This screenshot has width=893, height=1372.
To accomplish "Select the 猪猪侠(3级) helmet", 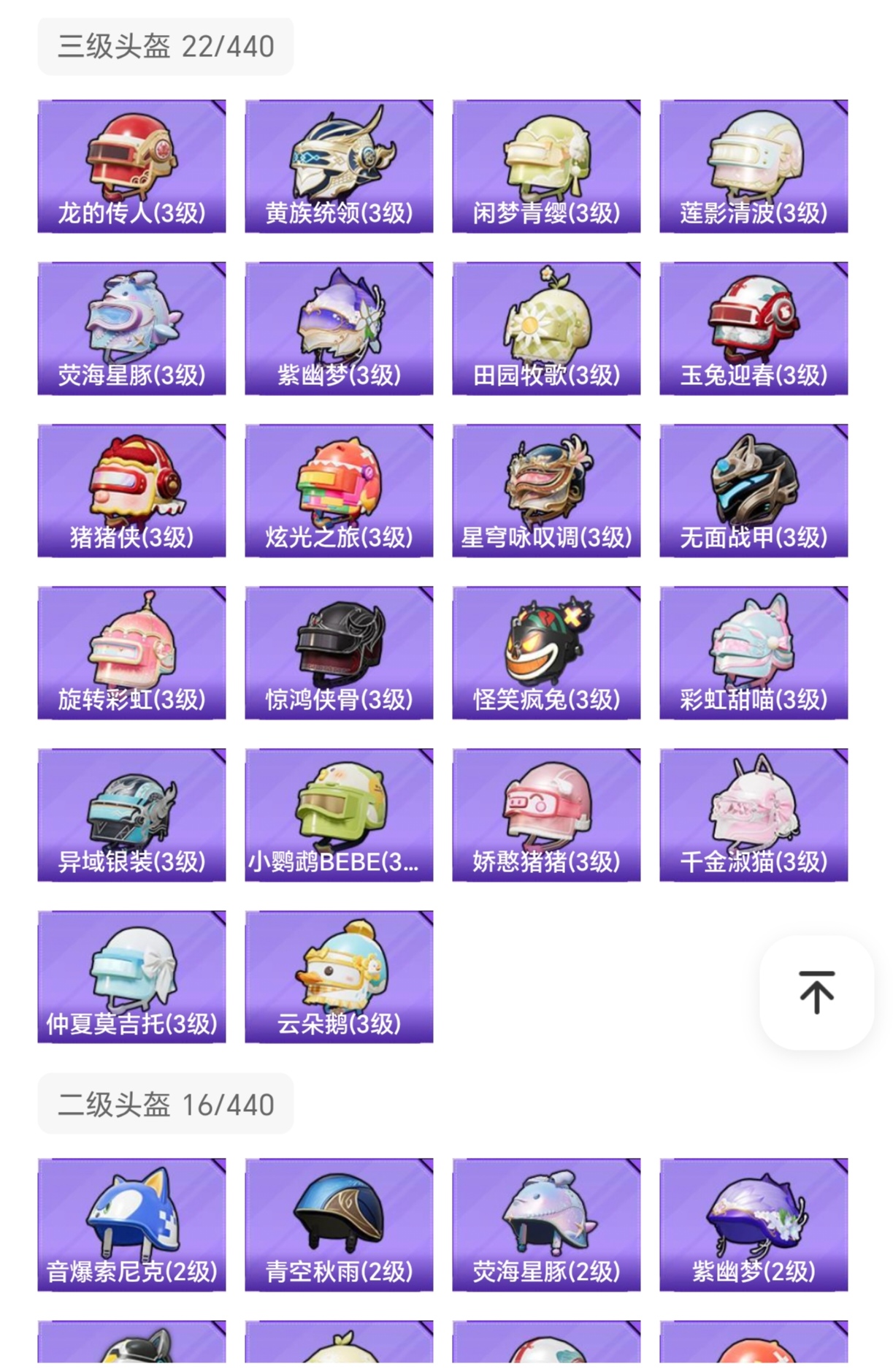I will click(131, 491).
